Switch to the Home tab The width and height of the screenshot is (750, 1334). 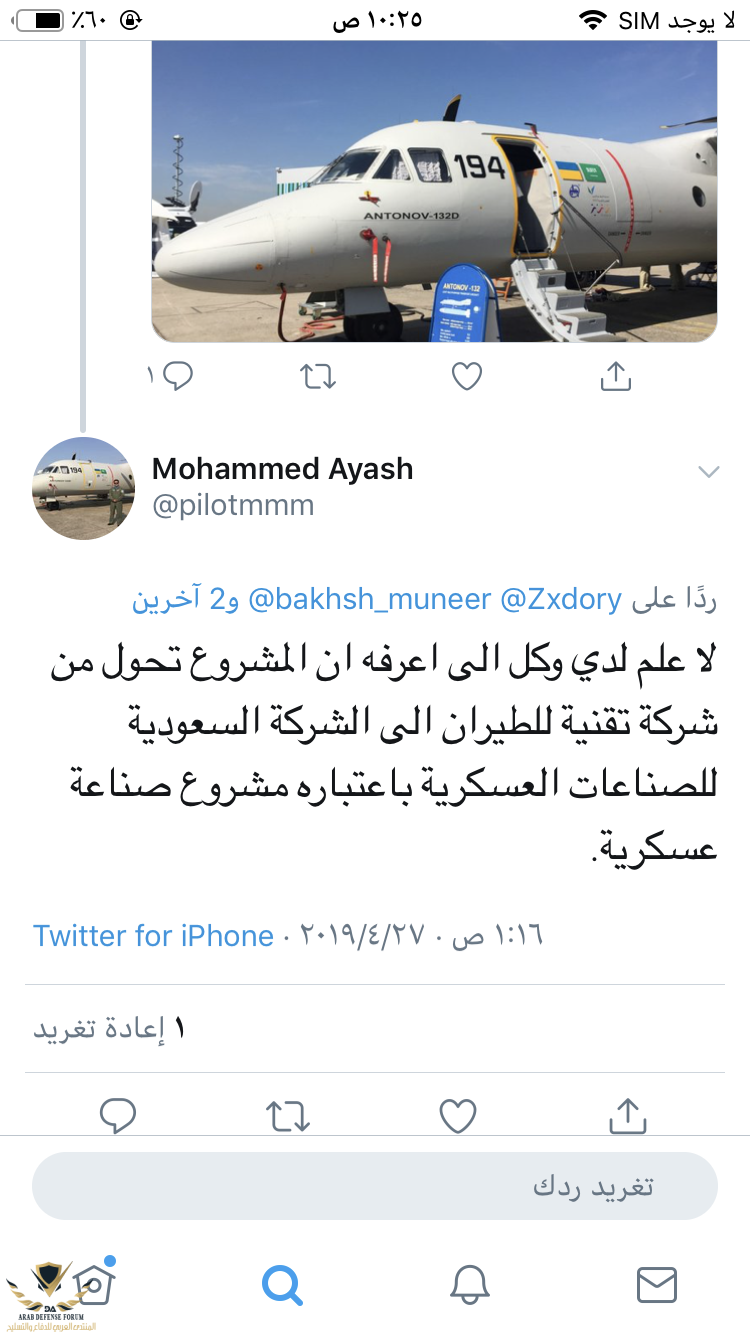coord(92,1283)
